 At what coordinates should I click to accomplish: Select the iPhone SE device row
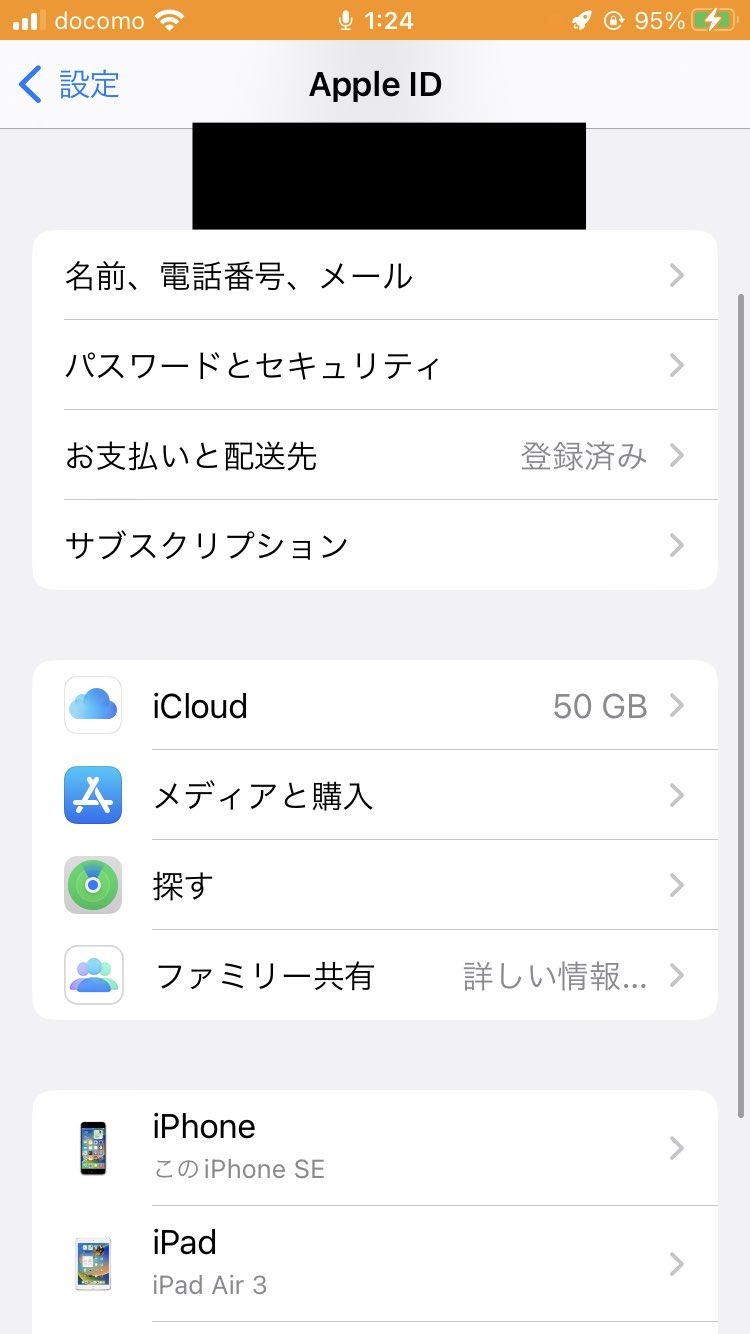tap(375, 1147)
